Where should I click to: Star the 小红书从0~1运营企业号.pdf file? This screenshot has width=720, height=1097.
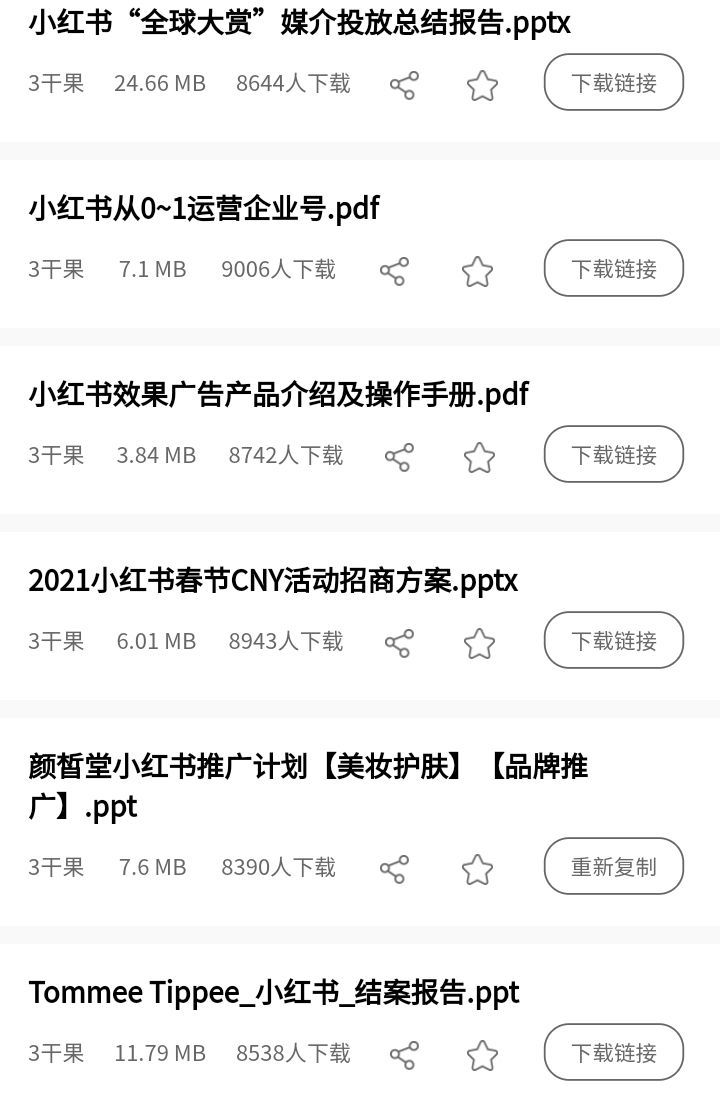tap(477, 270)
